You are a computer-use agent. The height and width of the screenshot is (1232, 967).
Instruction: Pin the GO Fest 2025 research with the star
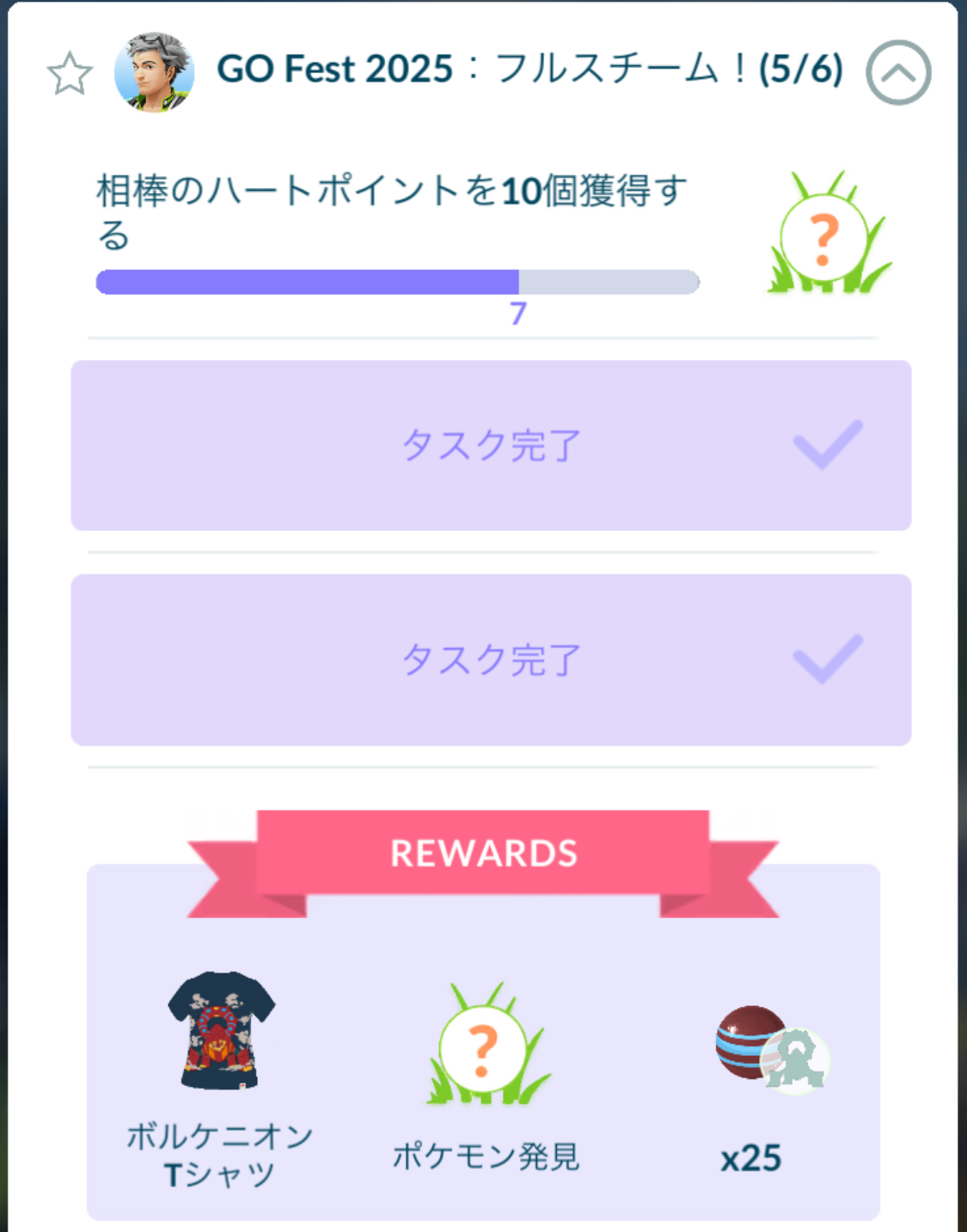(70, 74)
